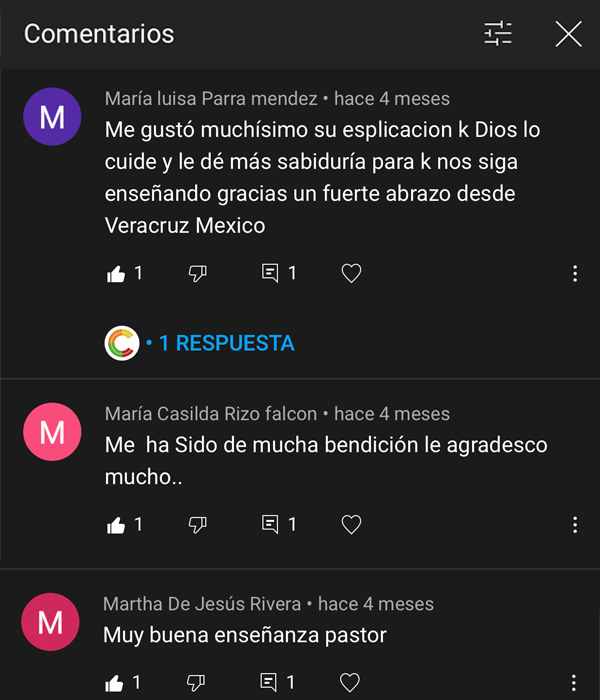Open María luisa Parra mendez's profile avatar
600x700 pixels.
point(51,116)
